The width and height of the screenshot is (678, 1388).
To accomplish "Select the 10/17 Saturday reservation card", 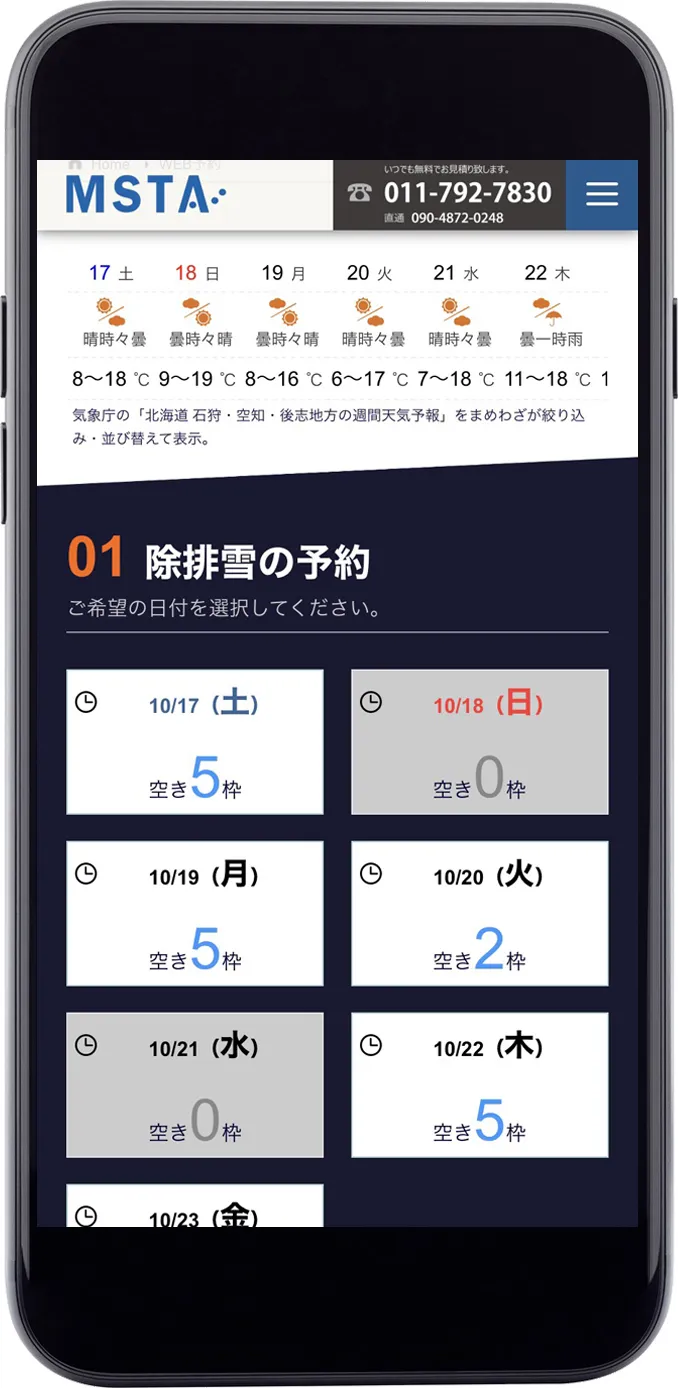I will pos(195,741).
